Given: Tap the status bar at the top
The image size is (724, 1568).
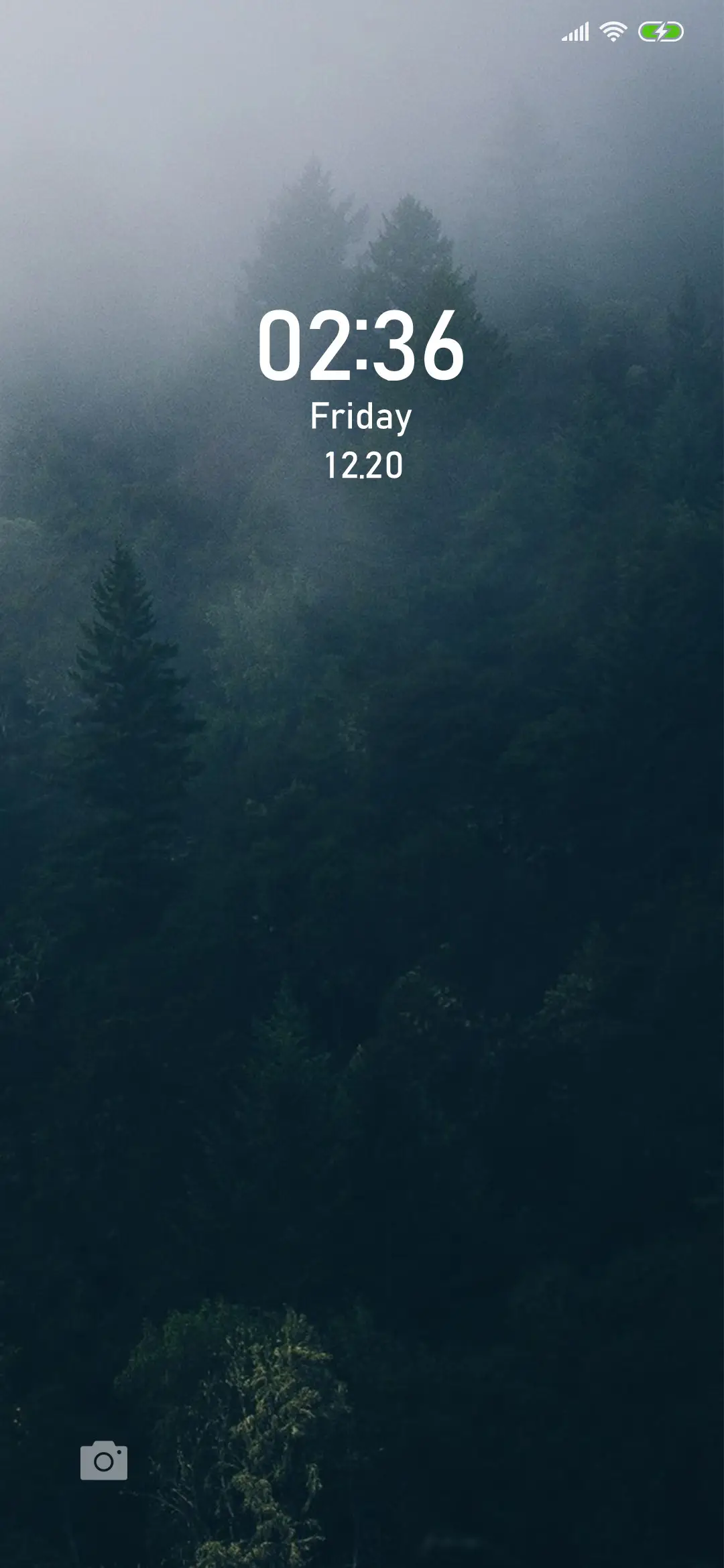Looking at the screenshot, I should point(362,31).
